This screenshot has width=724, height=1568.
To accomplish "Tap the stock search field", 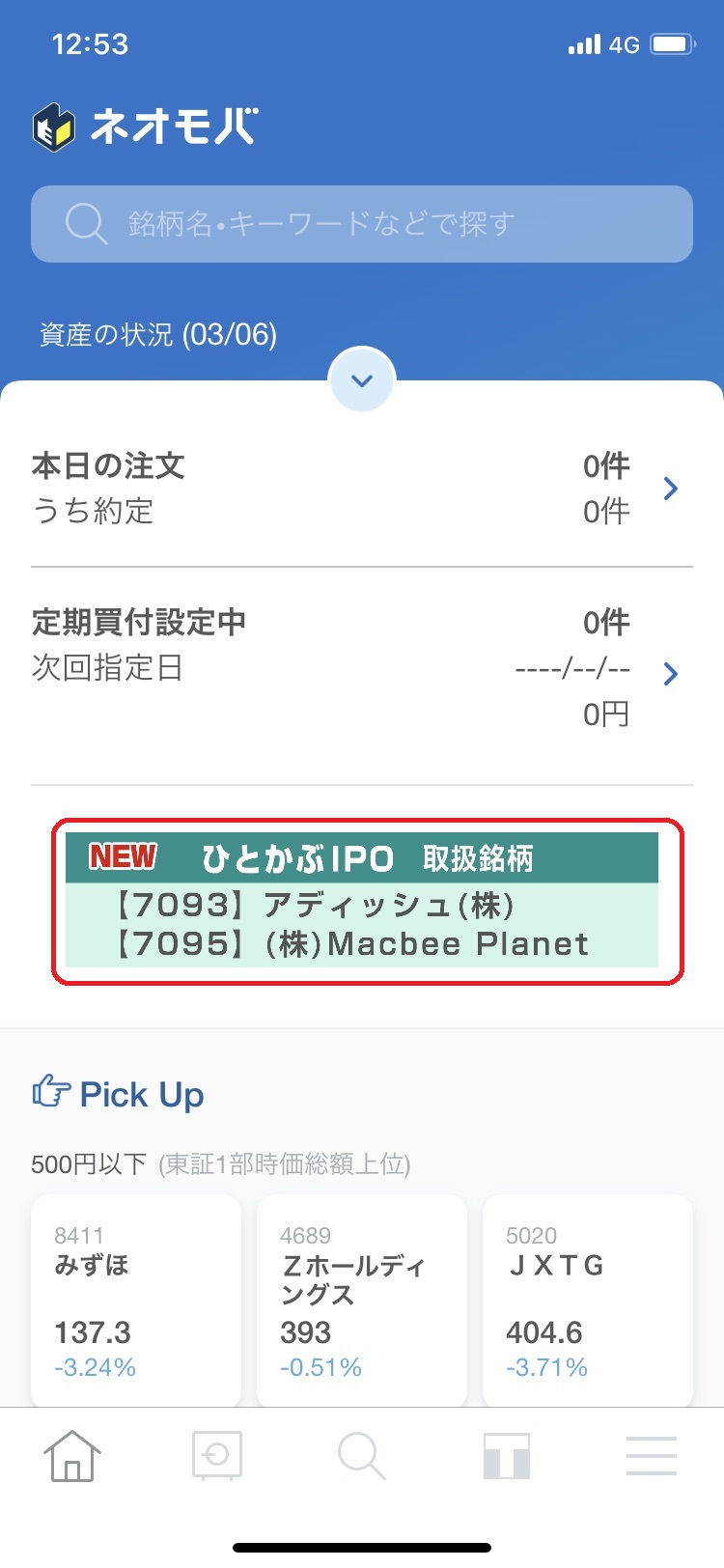I will pos(362,224).
